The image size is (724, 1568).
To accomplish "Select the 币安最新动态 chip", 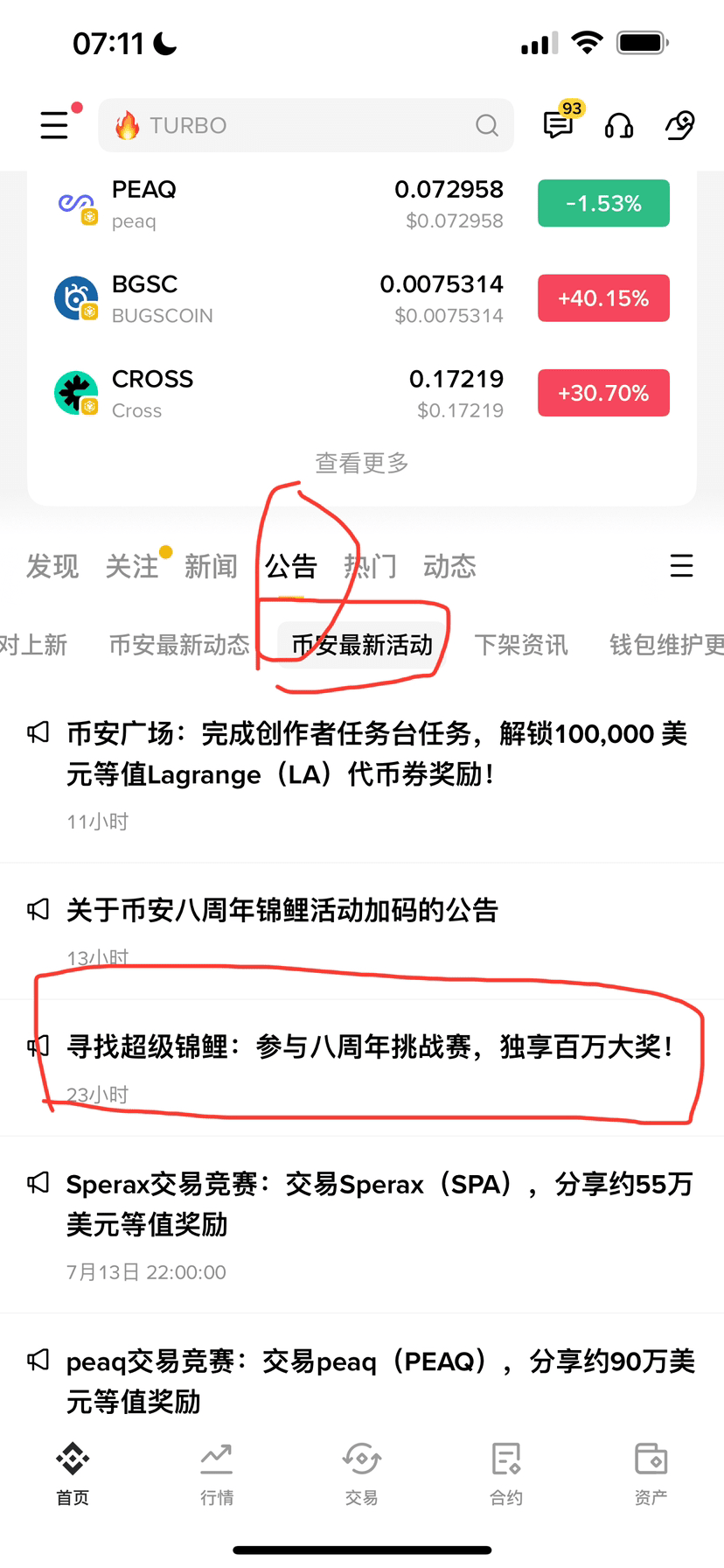I will point(179,645).
